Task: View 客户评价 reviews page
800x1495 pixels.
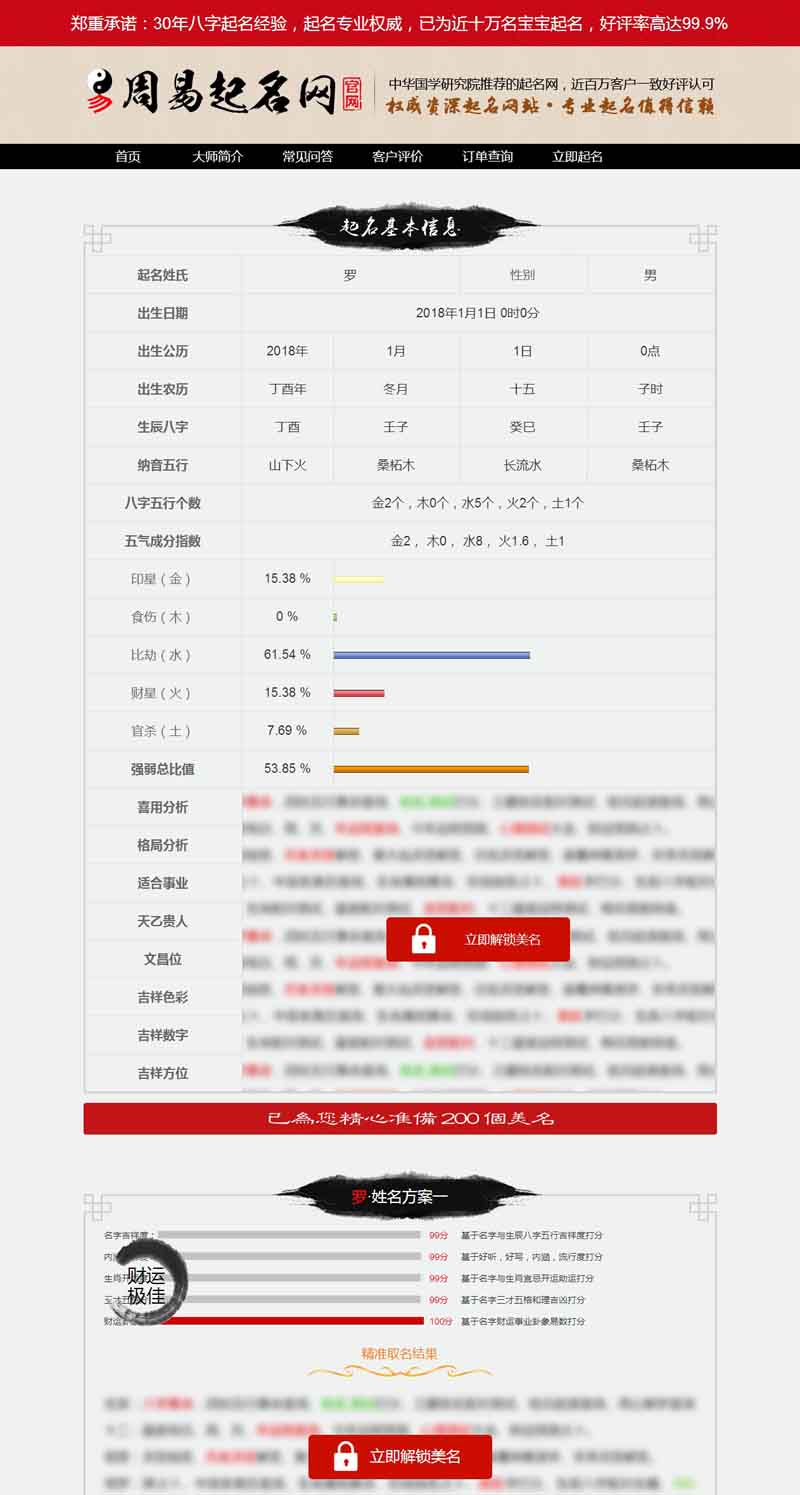Action: click(397, 156)
